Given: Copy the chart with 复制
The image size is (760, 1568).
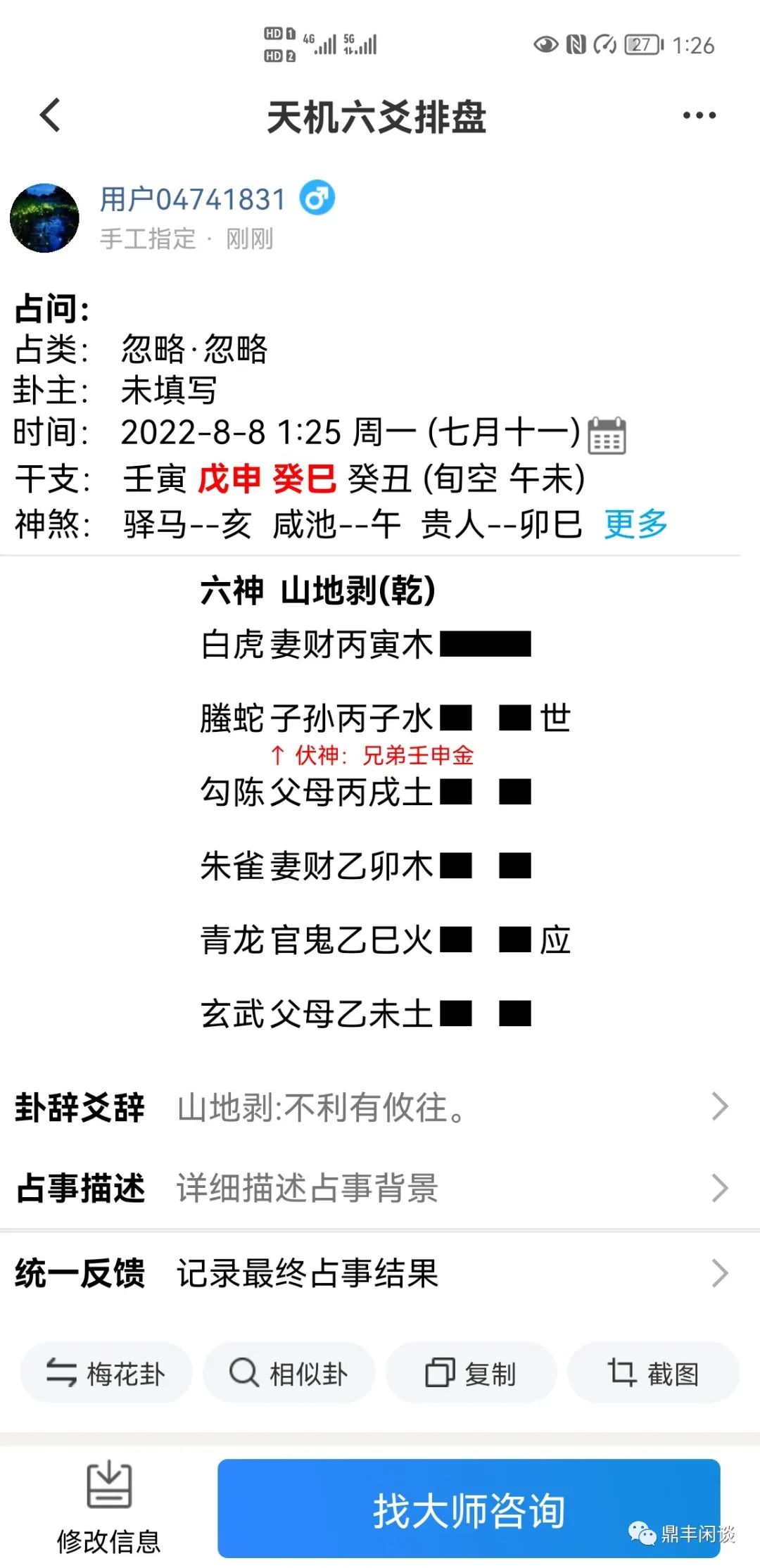Looking at the screenshot, I should (471, 1373).
